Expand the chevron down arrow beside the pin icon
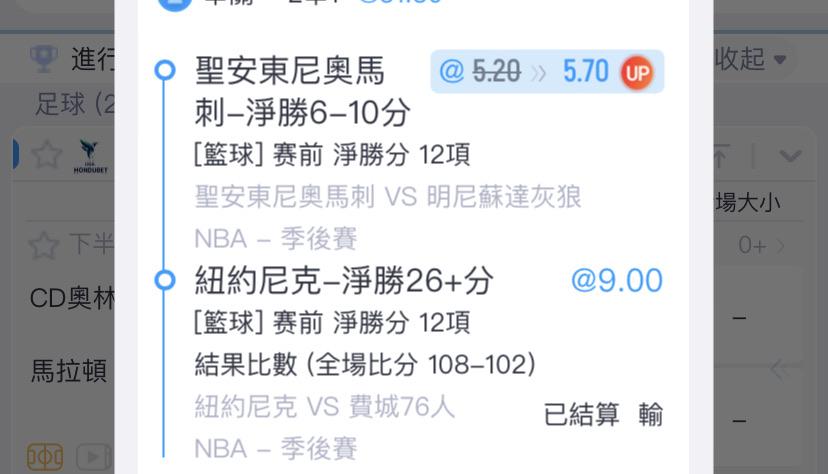The image size is (828, 474). coord(791,156)
